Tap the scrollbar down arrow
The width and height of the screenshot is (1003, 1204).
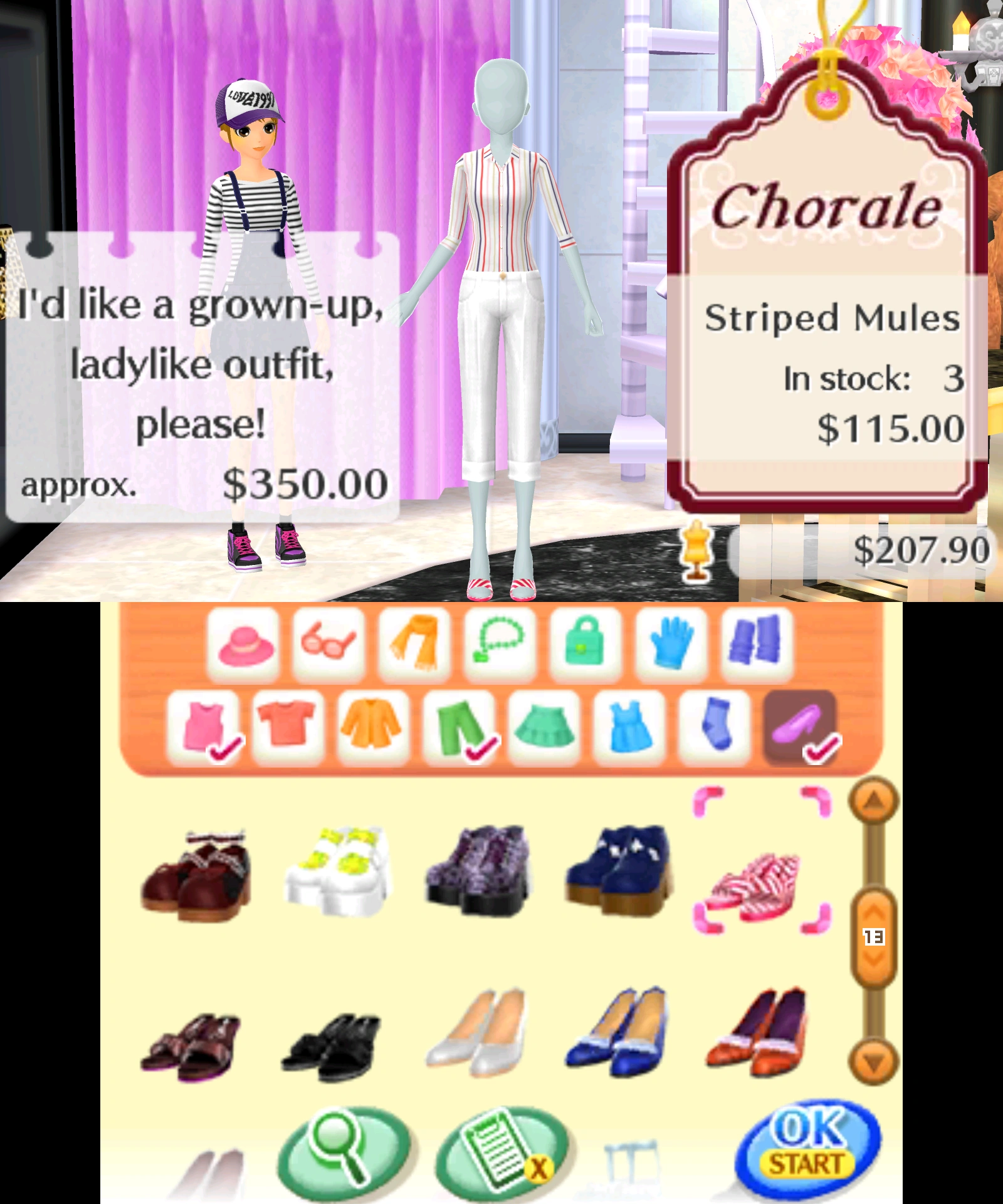point(873,1062)
